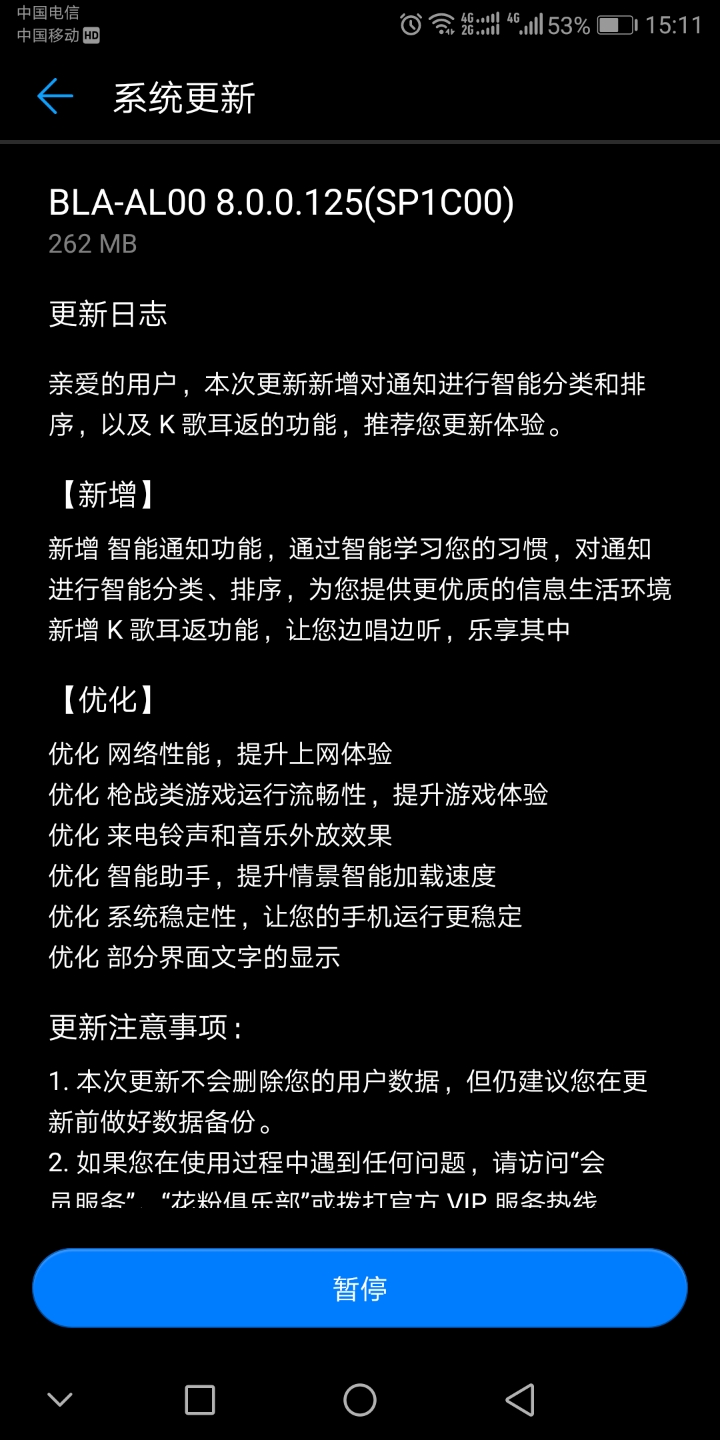Open the recent apps view
Screen dimensions: 720x1440
[x=200, y=1399]
